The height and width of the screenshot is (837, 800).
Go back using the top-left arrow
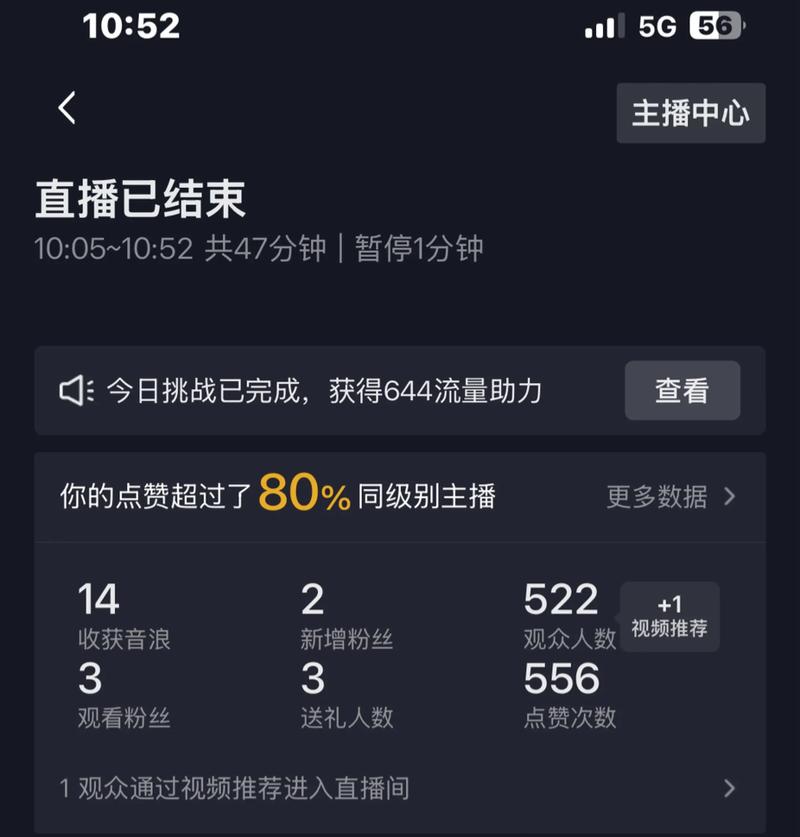click(x=67, y=108)
